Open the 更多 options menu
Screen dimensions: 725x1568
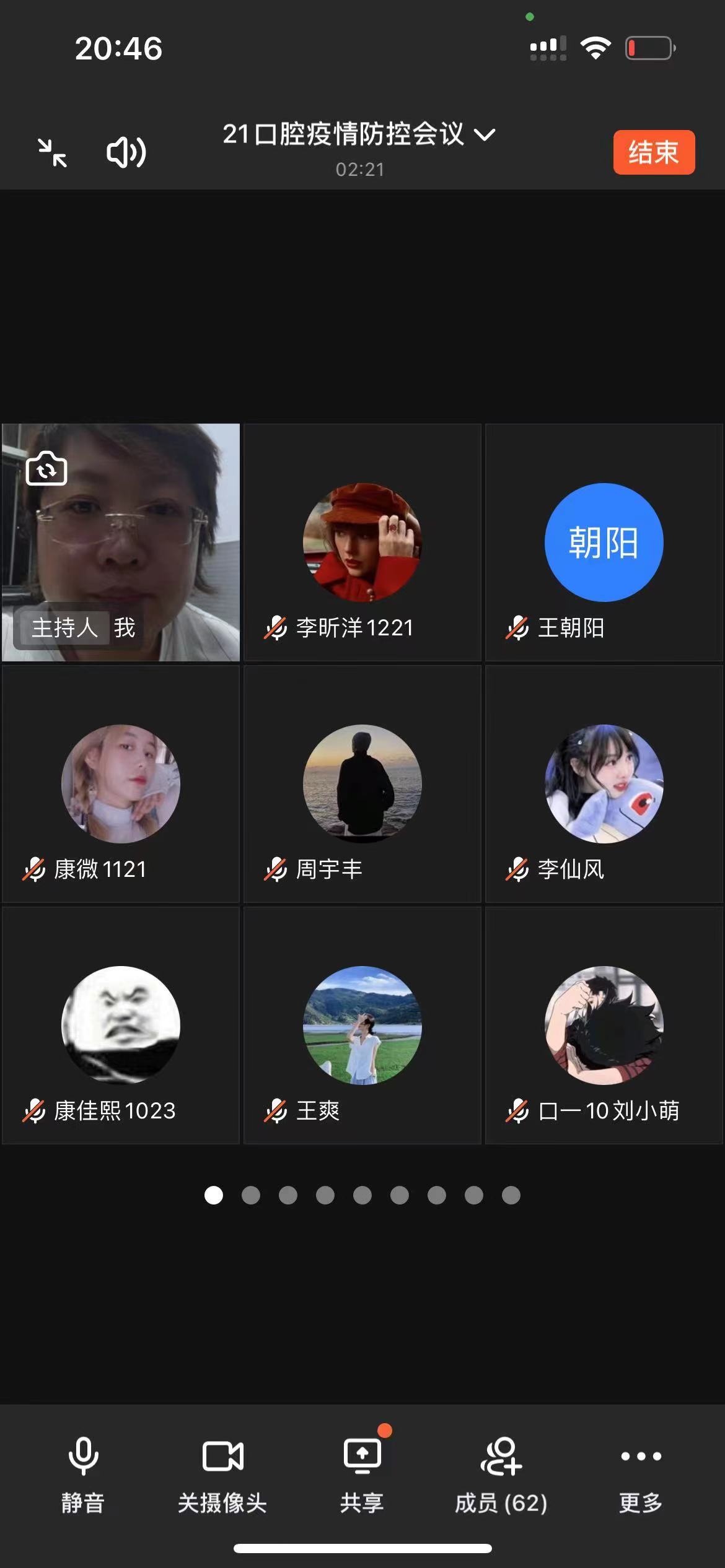click(641, 1474)
